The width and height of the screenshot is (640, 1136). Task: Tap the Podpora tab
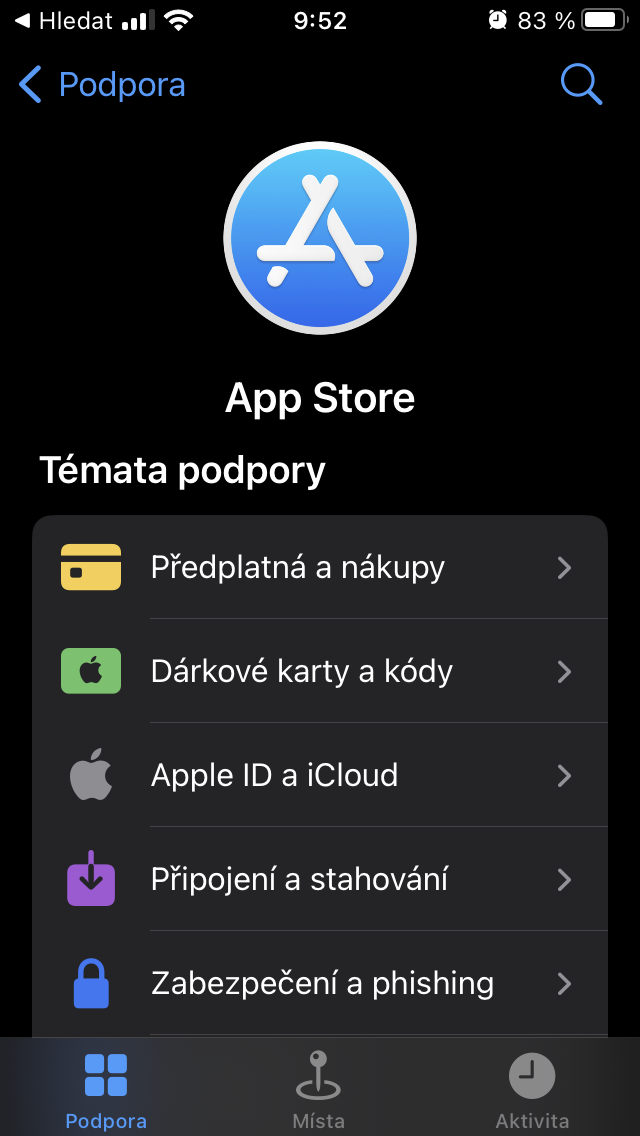click(106, 1088)
